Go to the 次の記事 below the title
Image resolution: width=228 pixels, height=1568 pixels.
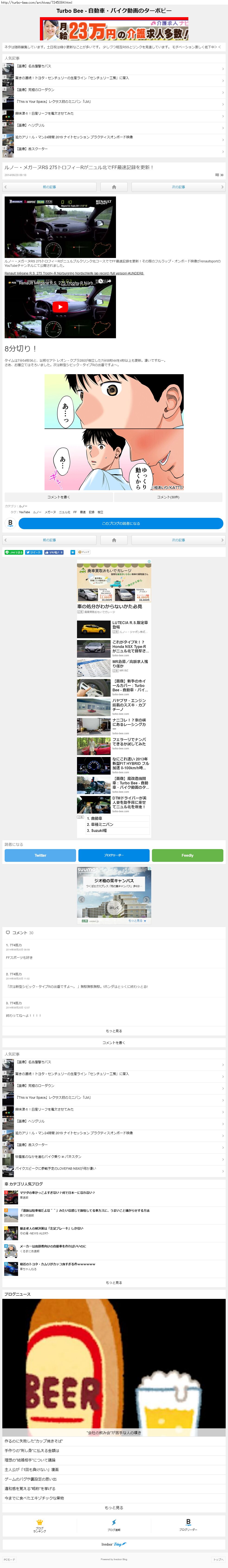[178, 187]
